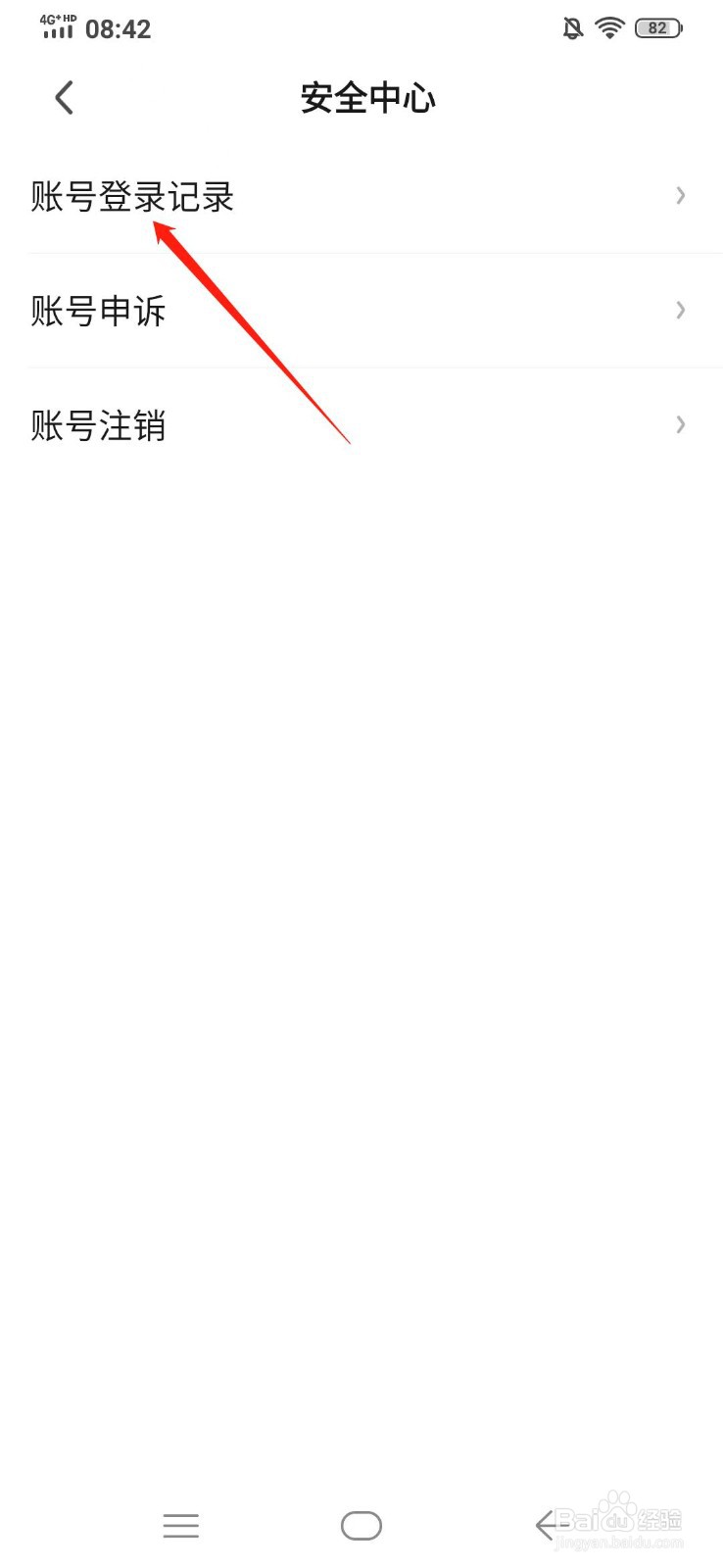This screenshot has height=1568, width=723.
Task: Tap the back arrow to exit 安全中心
Action: pos(64,97)
